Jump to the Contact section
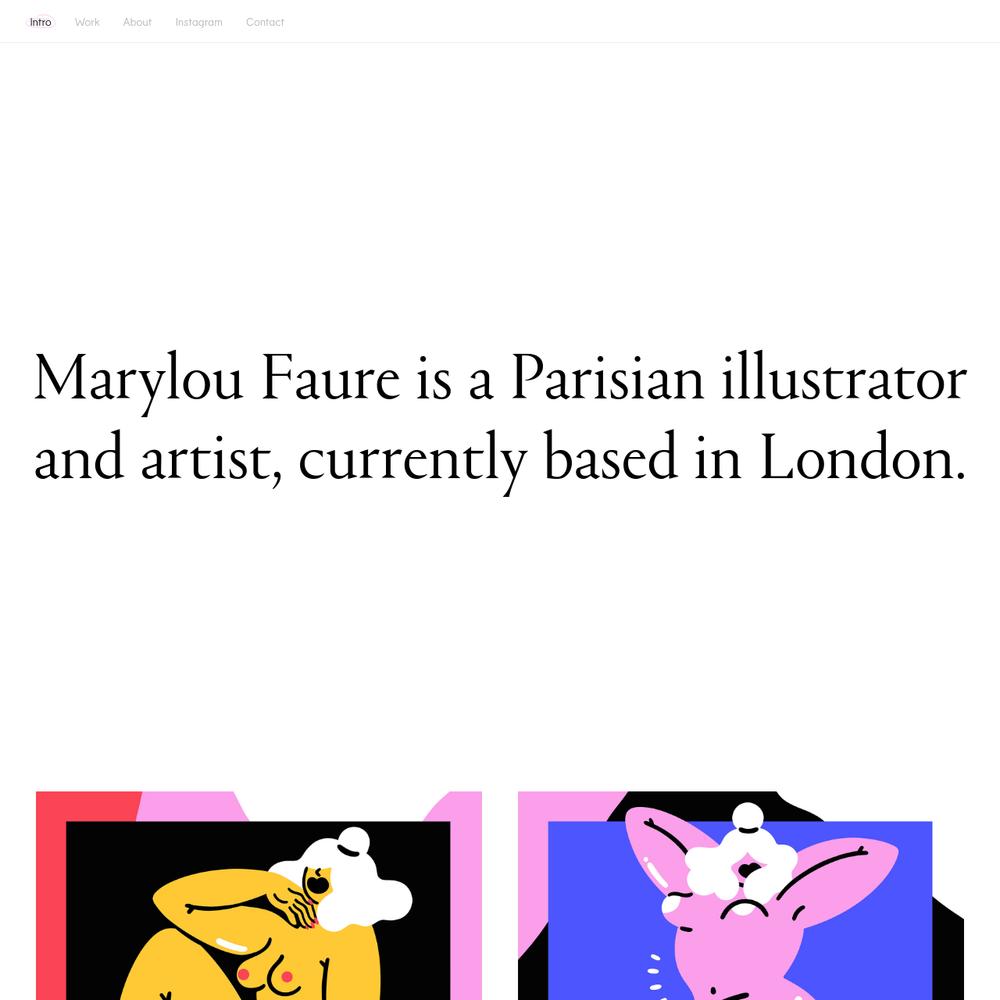1000x1000 pixels. point(265,22)
